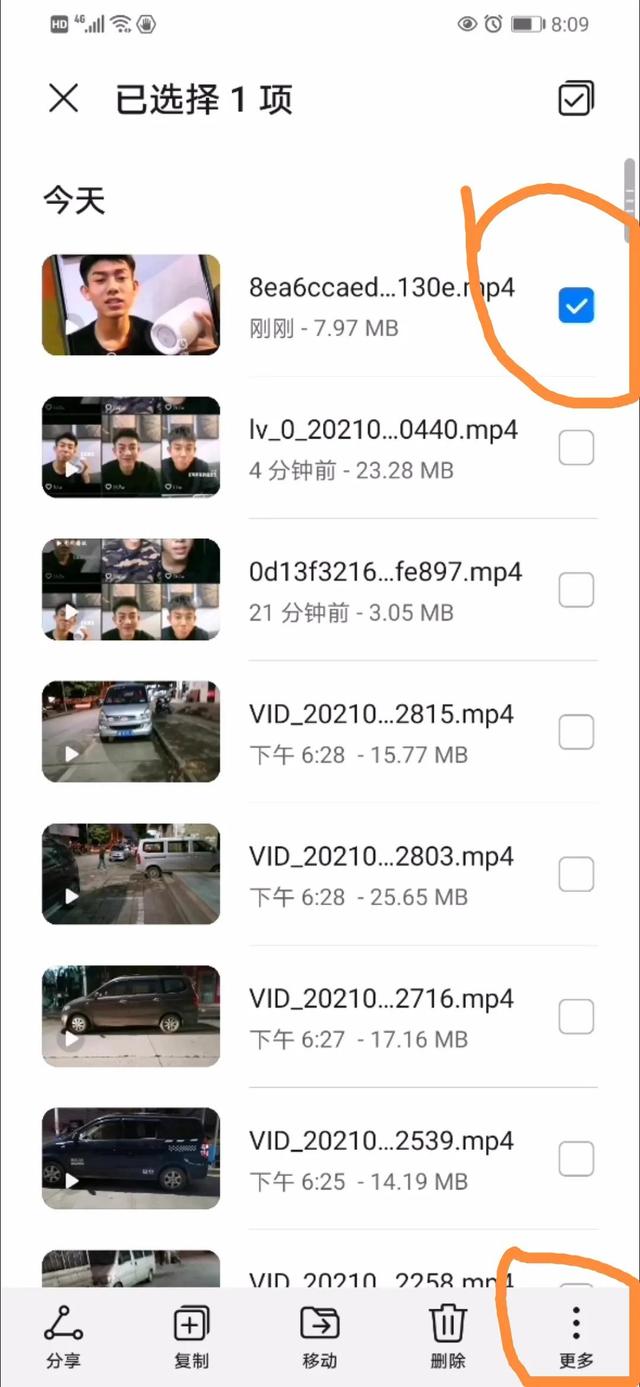Copy the selected file with 复制
Screen dimensions: 640x1387
click(x=191, y=1337)
